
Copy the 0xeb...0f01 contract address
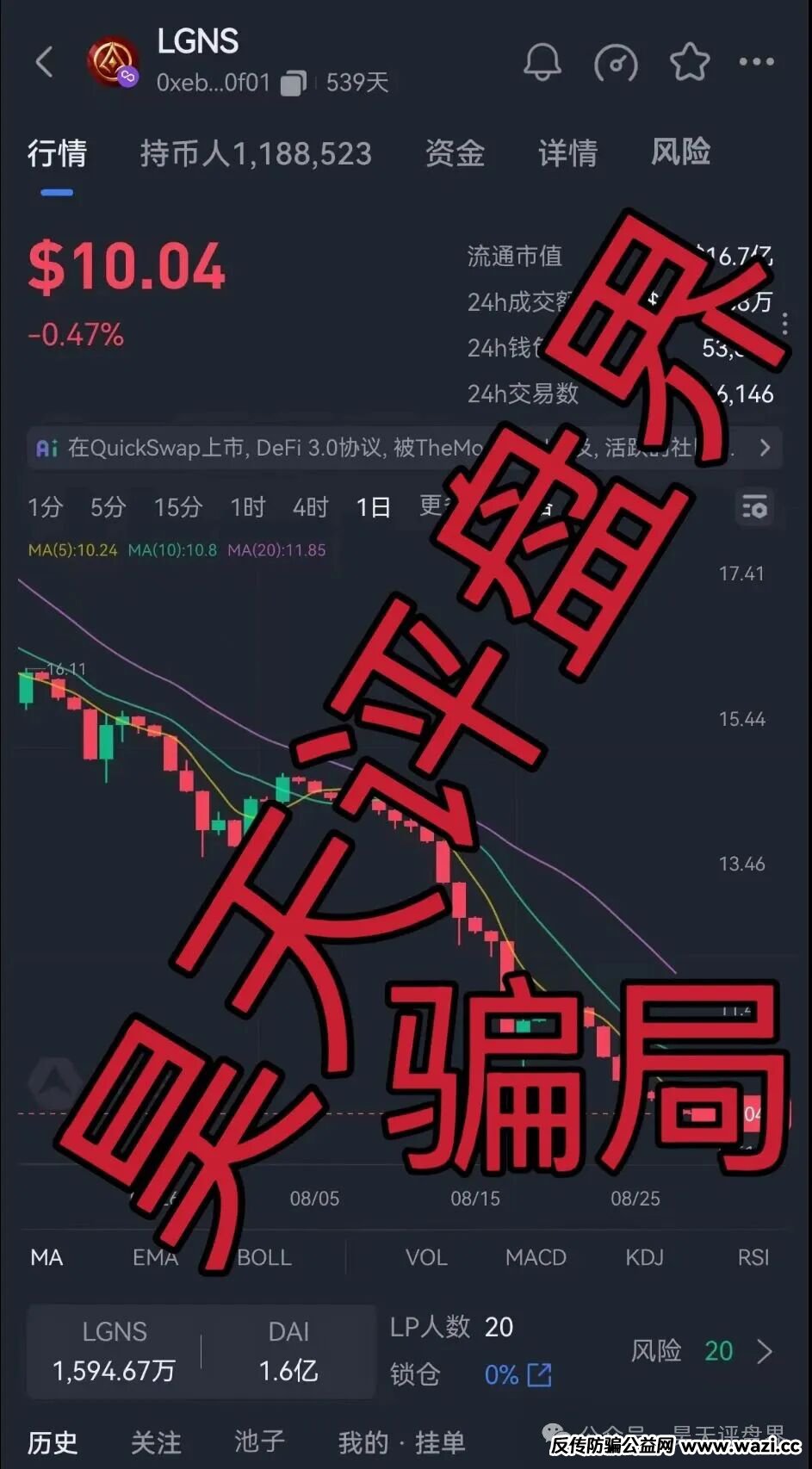pos(293,84)
